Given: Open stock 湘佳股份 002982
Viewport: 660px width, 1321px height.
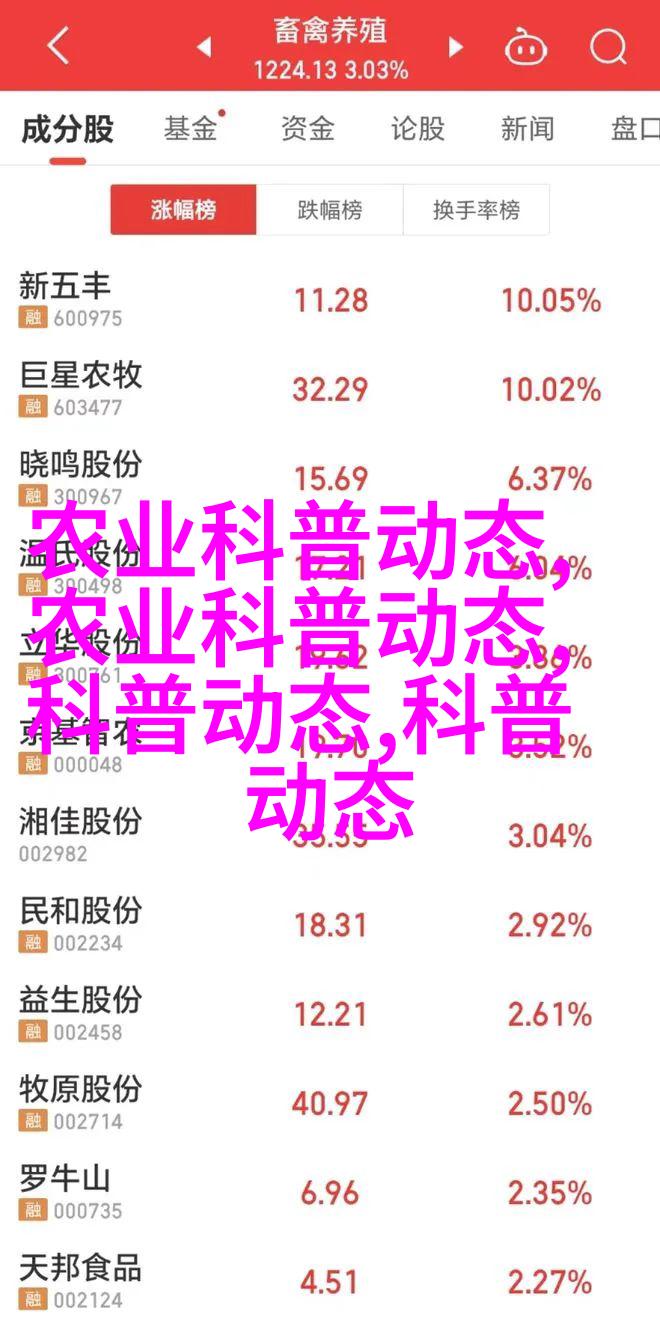Looking at the screenshot, I should pyautogui.click(x=330, y=835).
